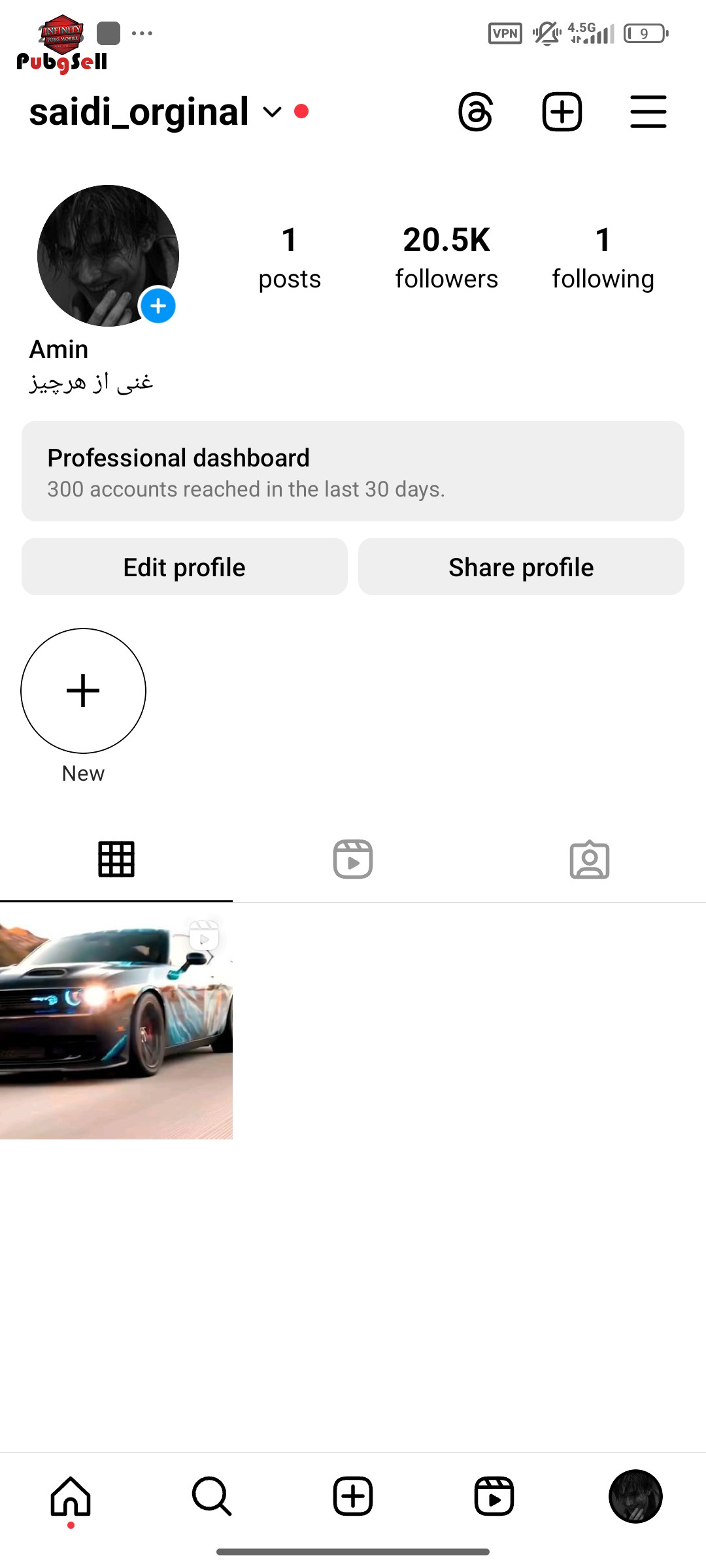
Task: Open the hamburger menu
Action: click(x=648, y=112)
